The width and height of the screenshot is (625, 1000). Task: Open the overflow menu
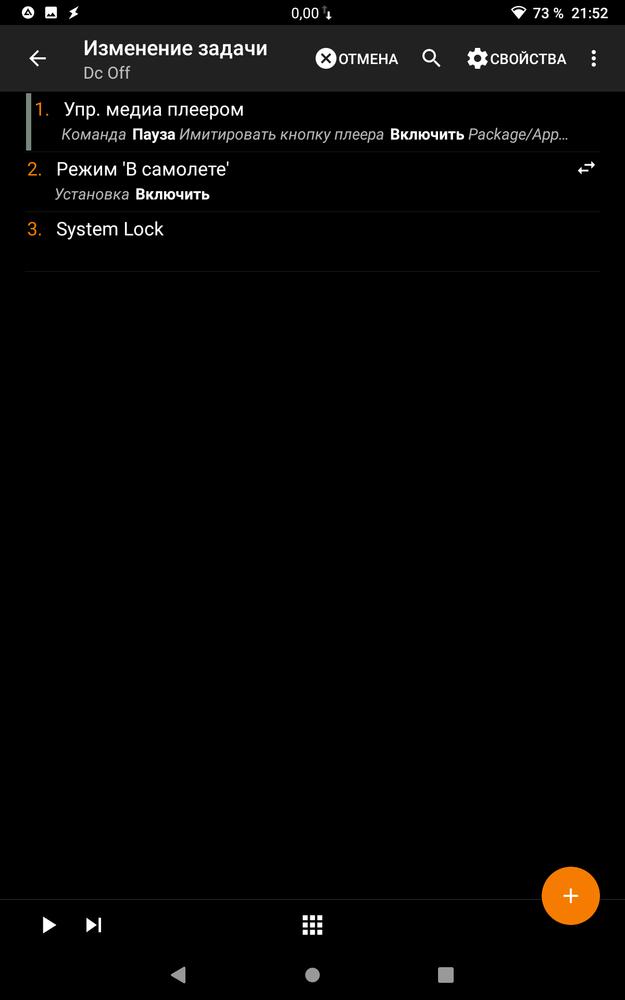(x=593, y=59)
